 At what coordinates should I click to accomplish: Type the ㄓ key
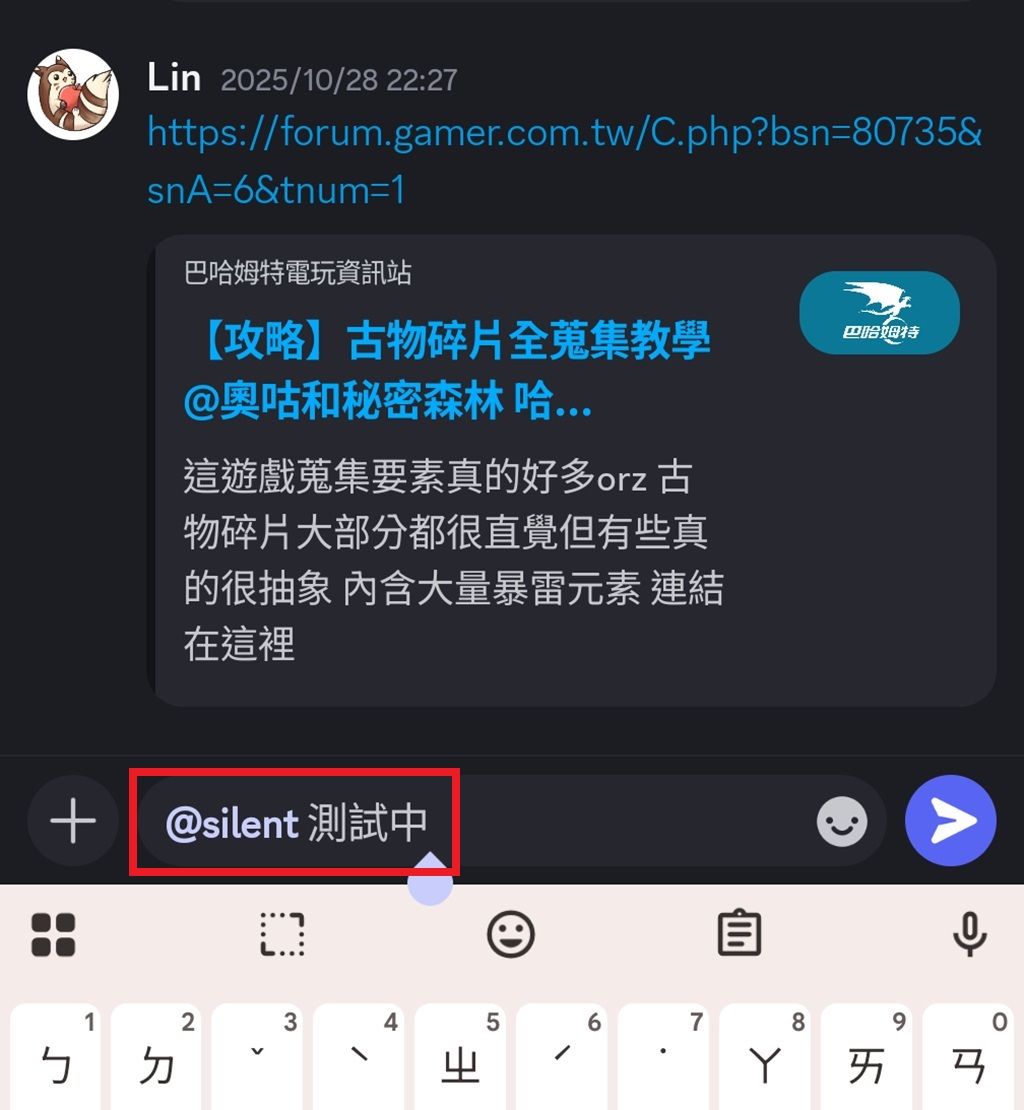click(x=460, y=1060)
